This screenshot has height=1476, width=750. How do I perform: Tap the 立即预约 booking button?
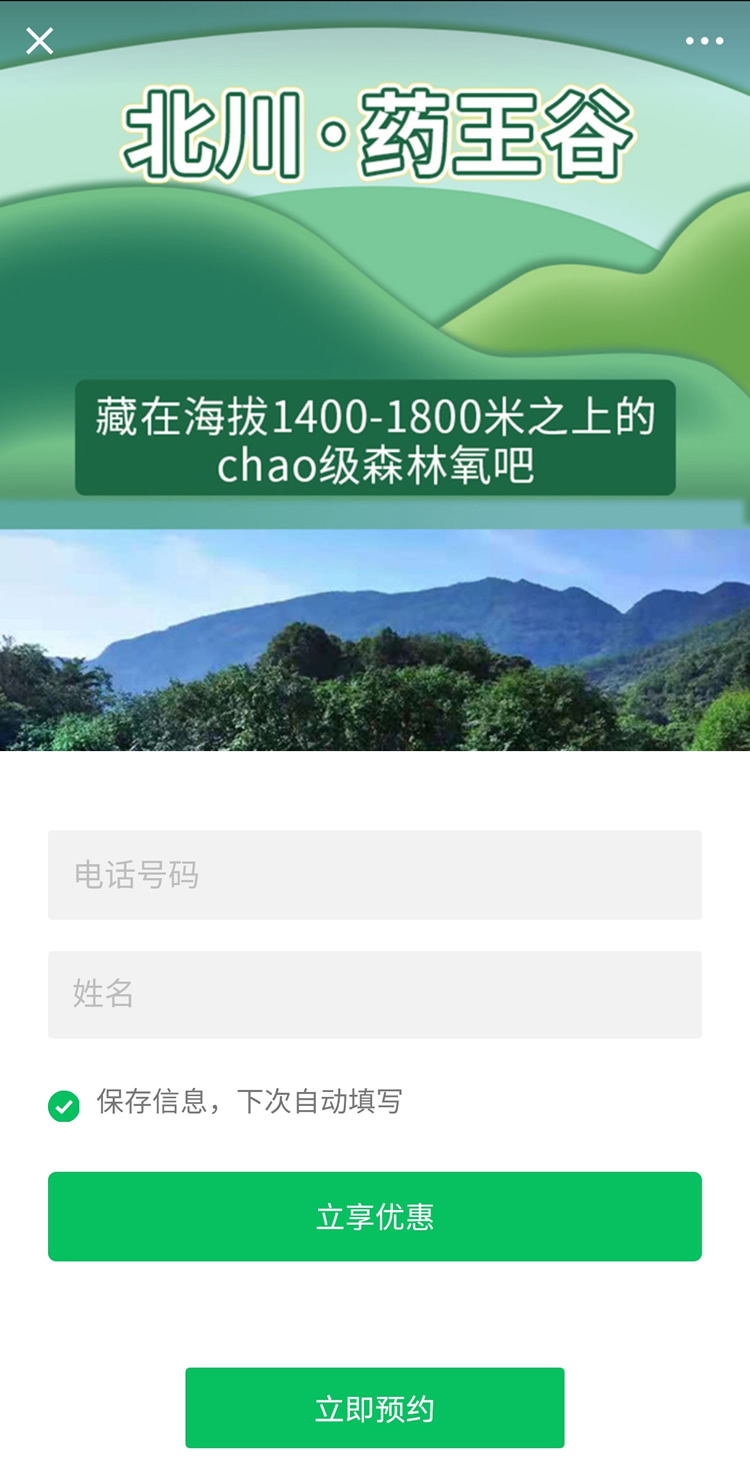pos(375,1408)
